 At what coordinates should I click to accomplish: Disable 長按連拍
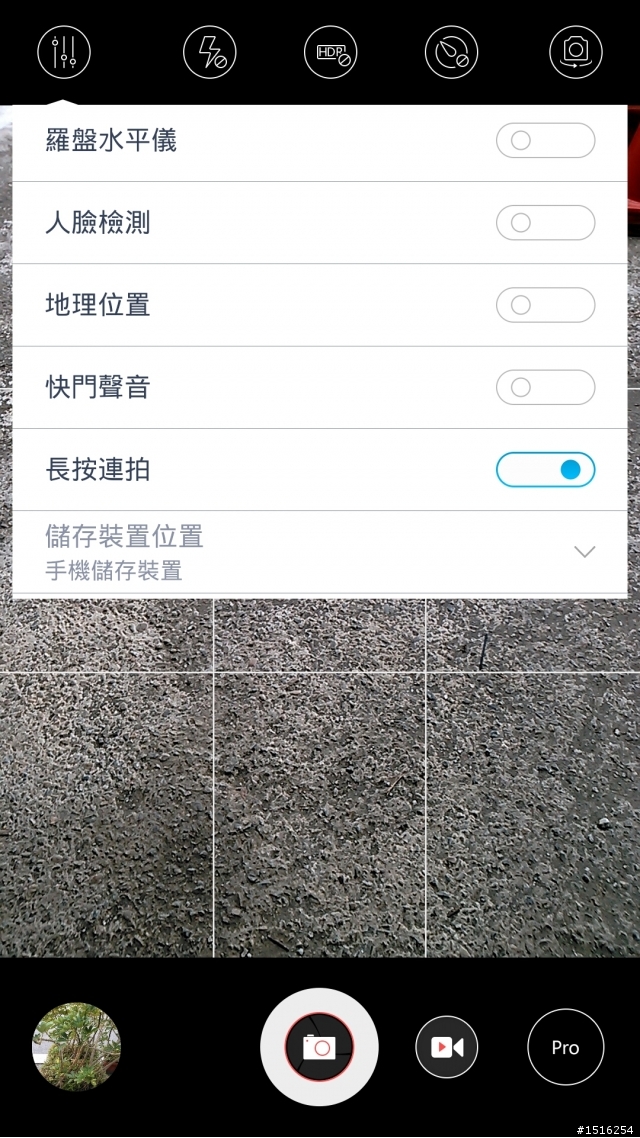[545, 469]
